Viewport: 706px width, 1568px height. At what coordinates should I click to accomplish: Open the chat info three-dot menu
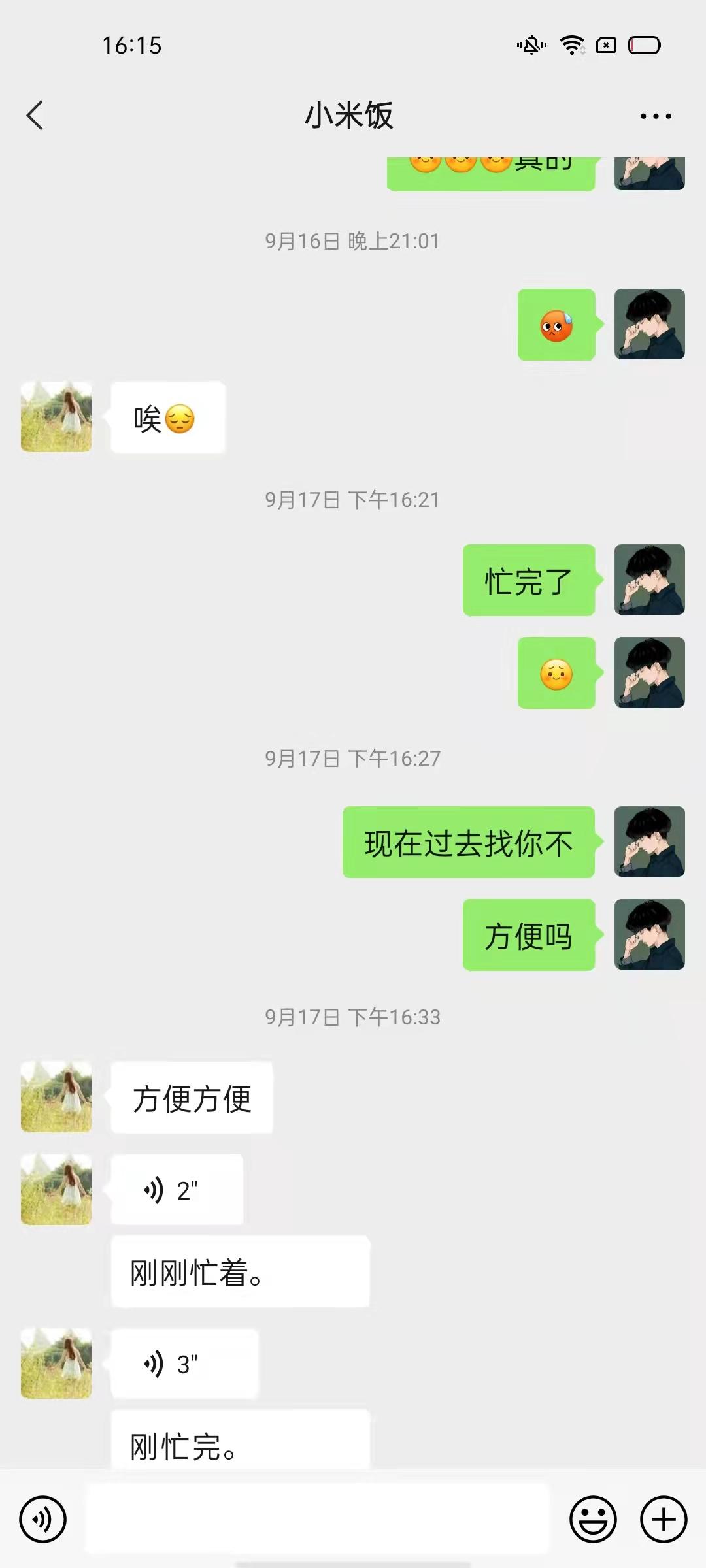[656, 116]
